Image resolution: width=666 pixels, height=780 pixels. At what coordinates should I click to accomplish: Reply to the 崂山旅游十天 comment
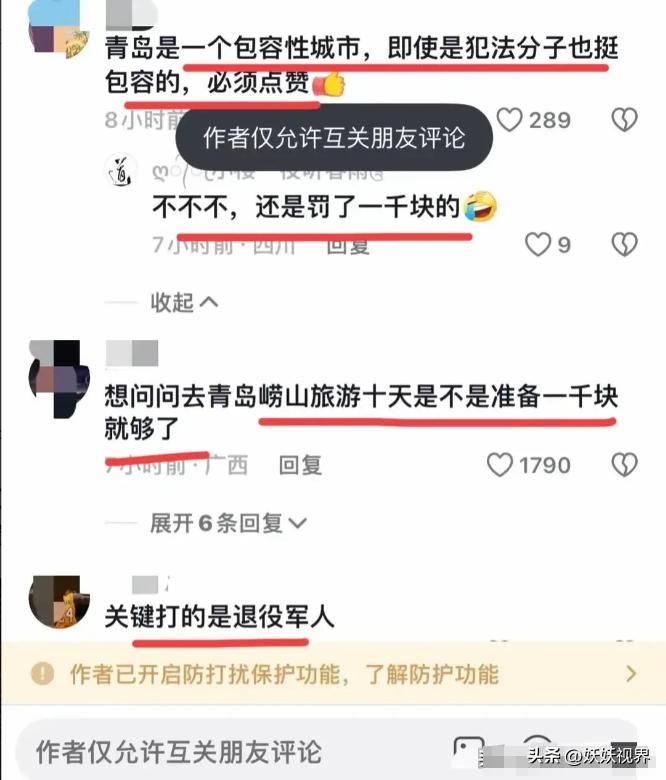click(300, 464)
